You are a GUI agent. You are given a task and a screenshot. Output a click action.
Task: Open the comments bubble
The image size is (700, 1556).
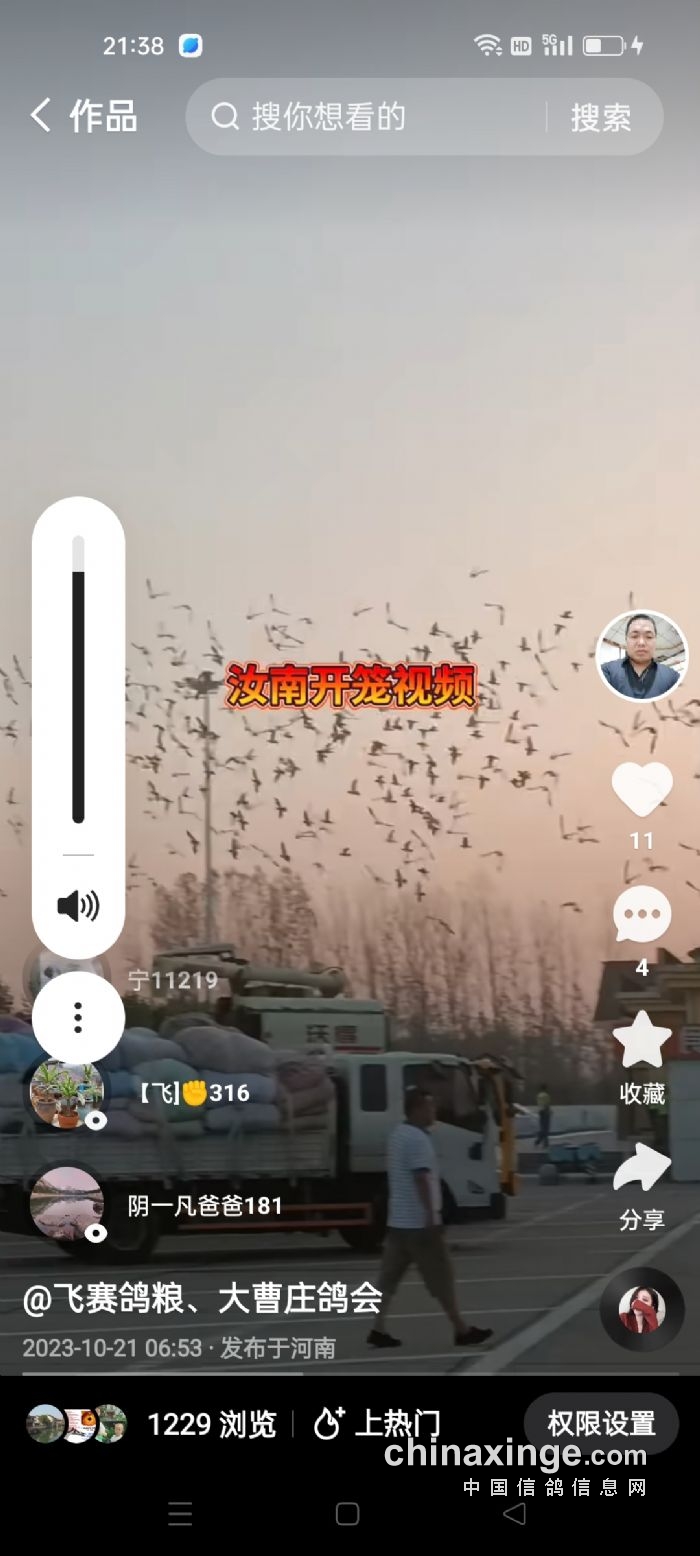click(x=642, y=914)
